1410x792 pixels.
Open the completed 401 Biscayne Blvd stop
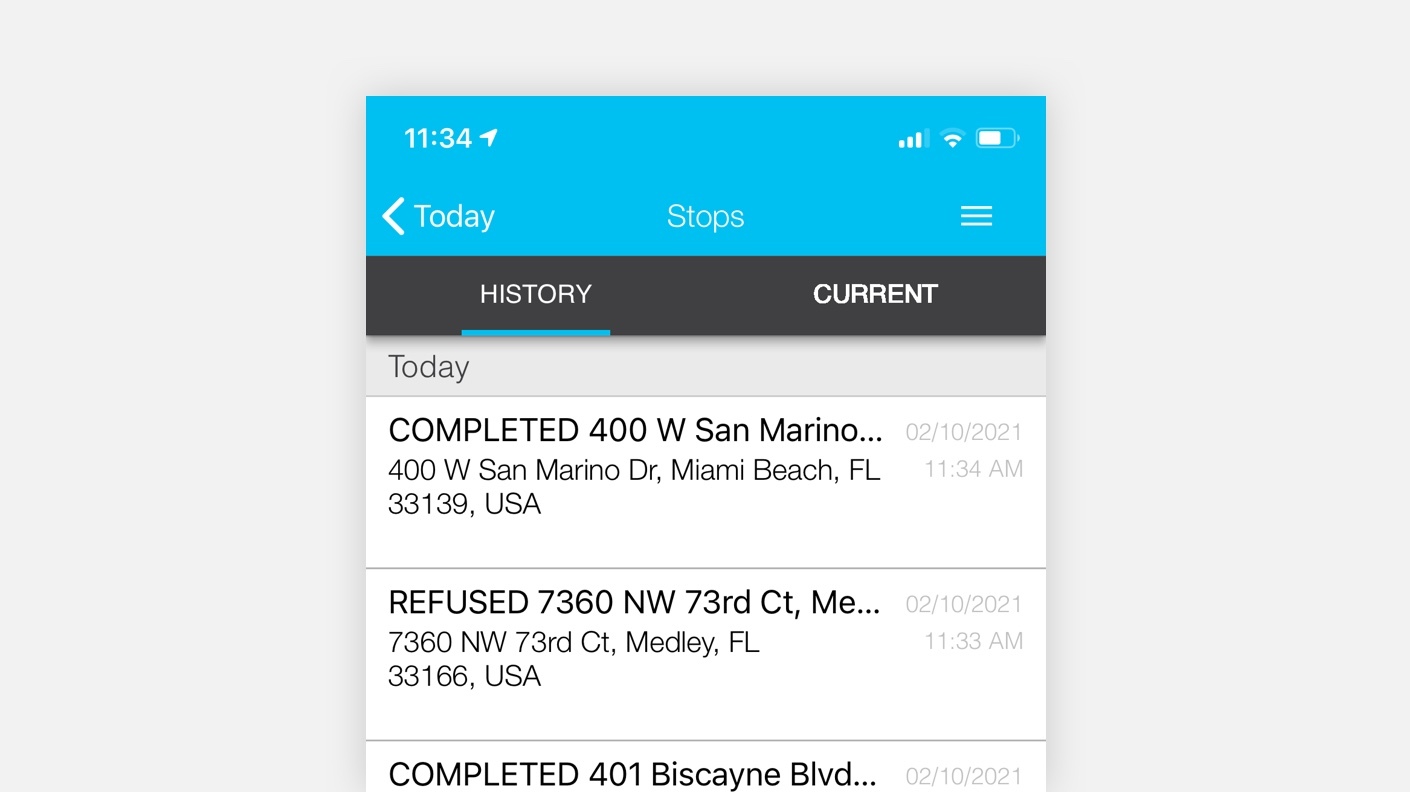point(705,772)
